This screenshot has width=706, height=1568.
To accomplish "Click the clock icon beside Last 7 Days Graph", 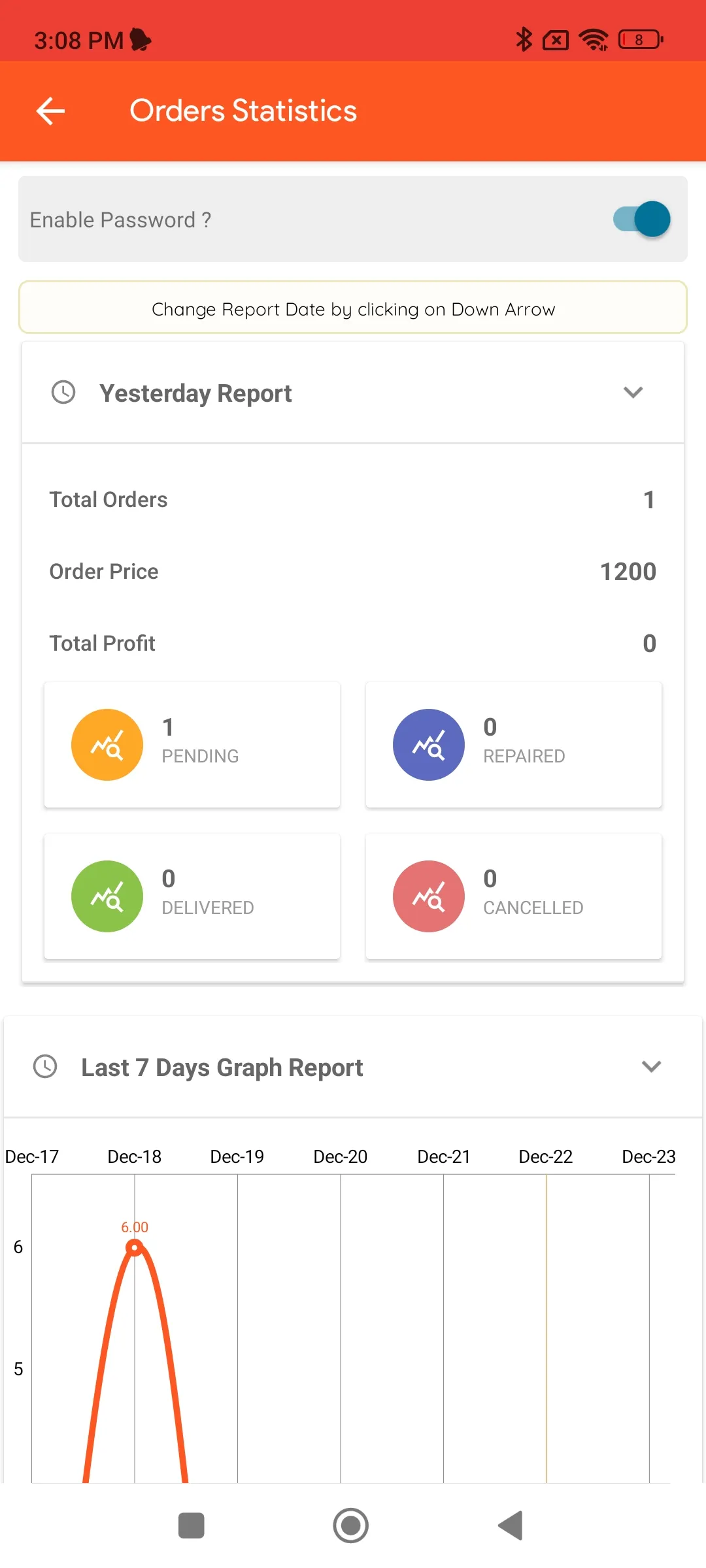I will point(45,1067).
